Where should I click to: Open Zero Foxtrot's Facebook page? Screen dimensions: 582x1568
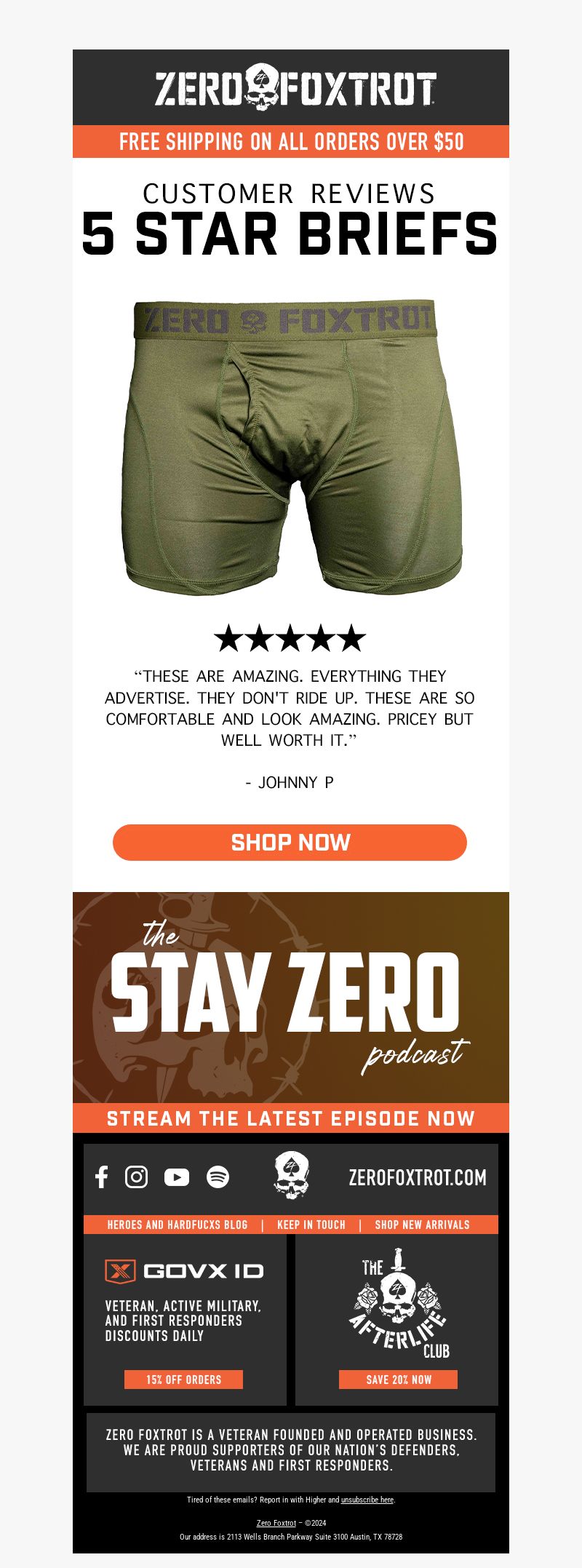coord(102,1177)
